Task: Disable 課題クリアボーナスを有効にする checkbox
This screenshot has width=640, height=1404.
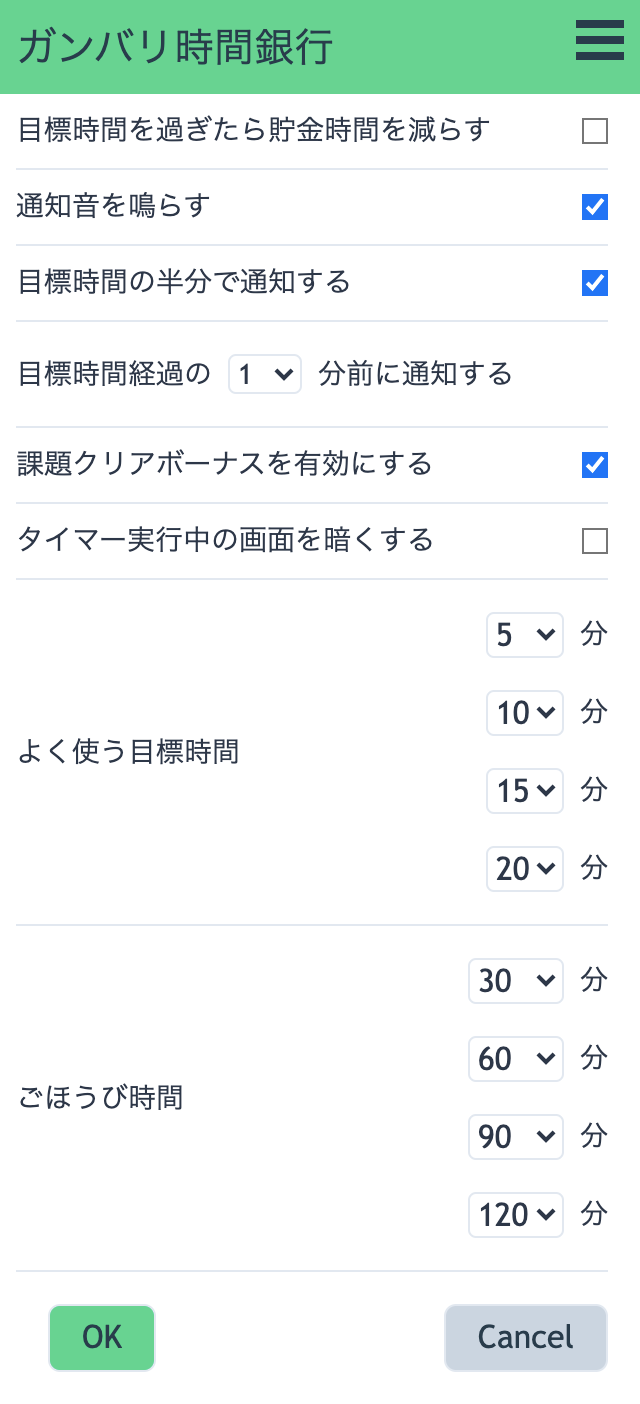Action: [595, 465]
